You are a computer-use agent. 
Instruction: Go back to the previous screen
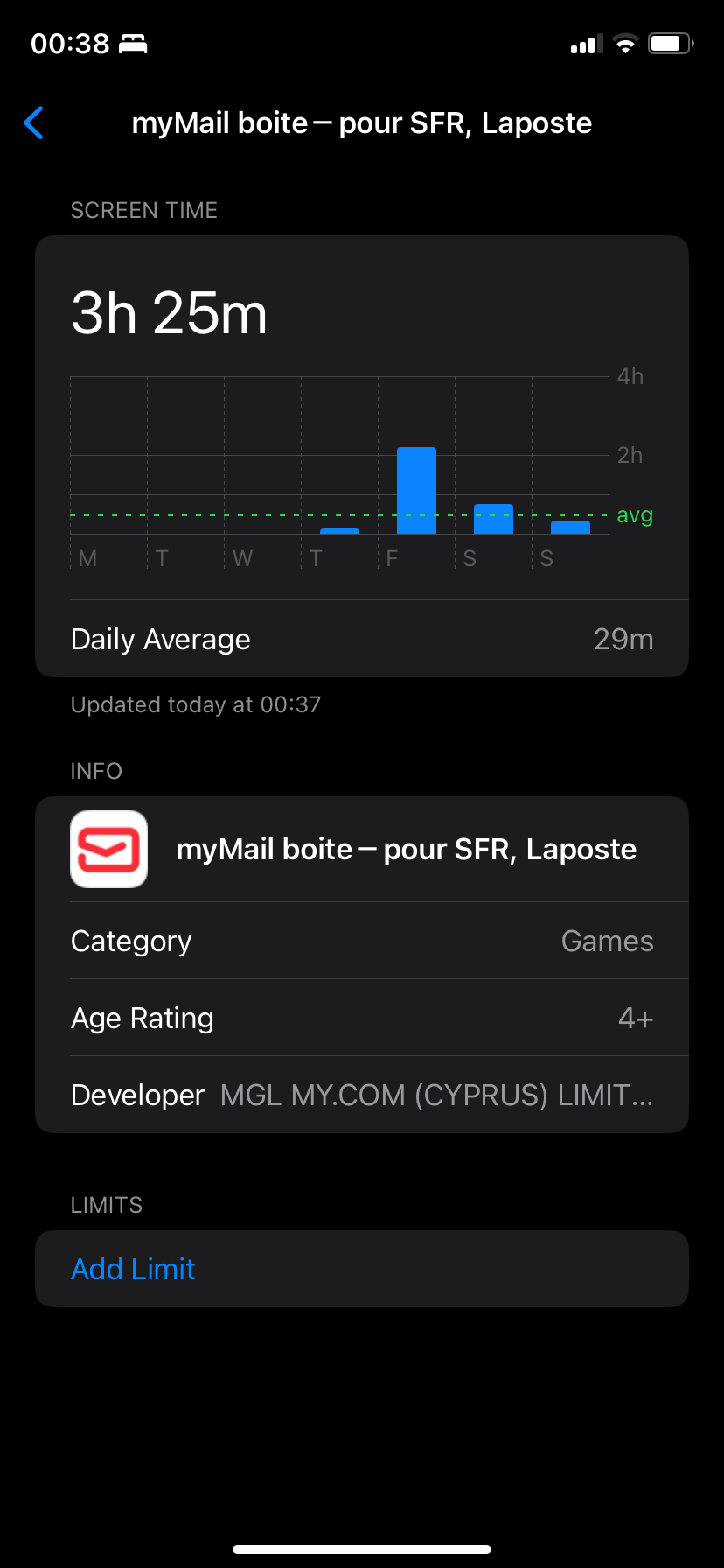pos(34,123)
